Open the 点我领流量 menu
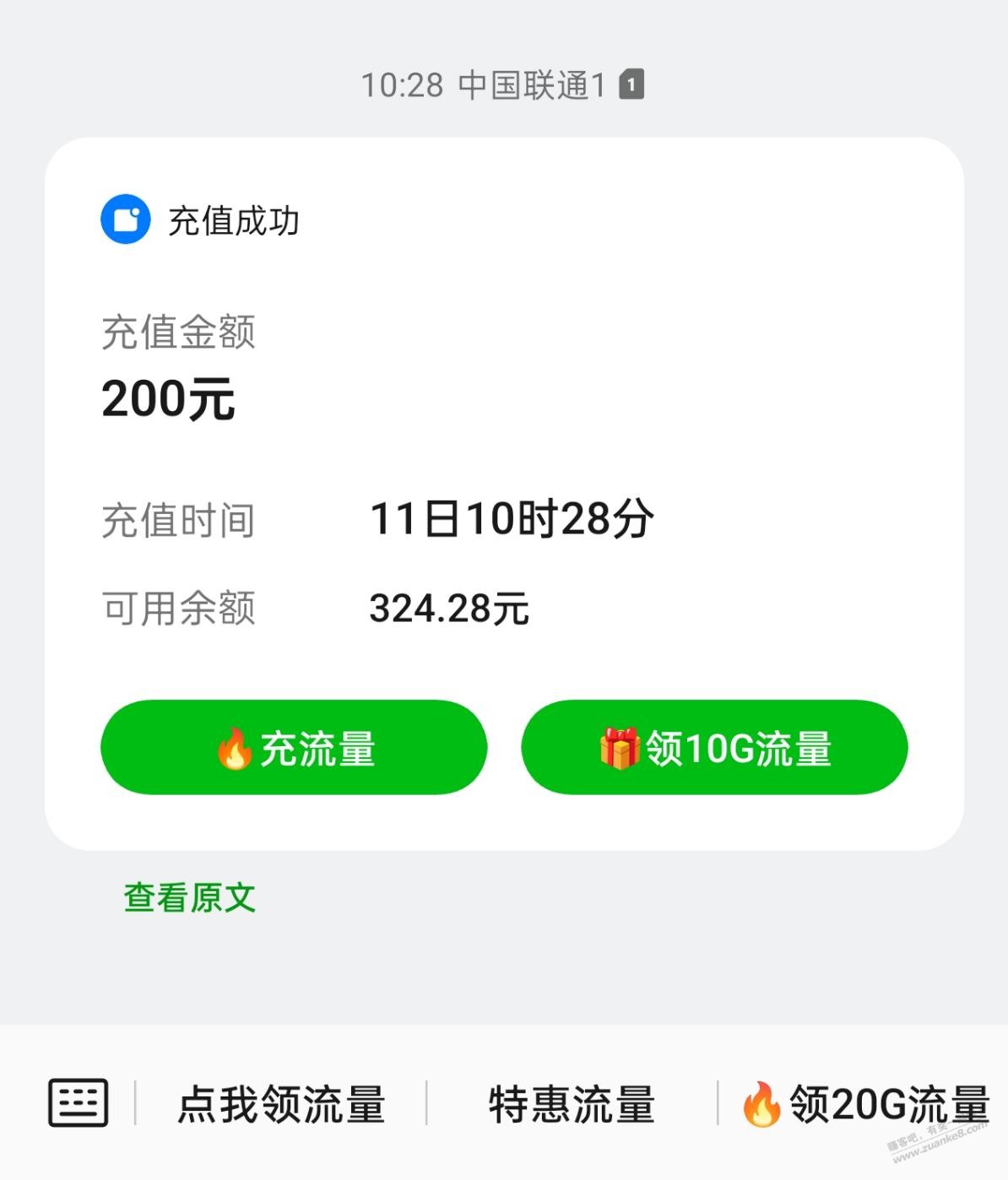1008x1180 pixels. coord(281,1104)
